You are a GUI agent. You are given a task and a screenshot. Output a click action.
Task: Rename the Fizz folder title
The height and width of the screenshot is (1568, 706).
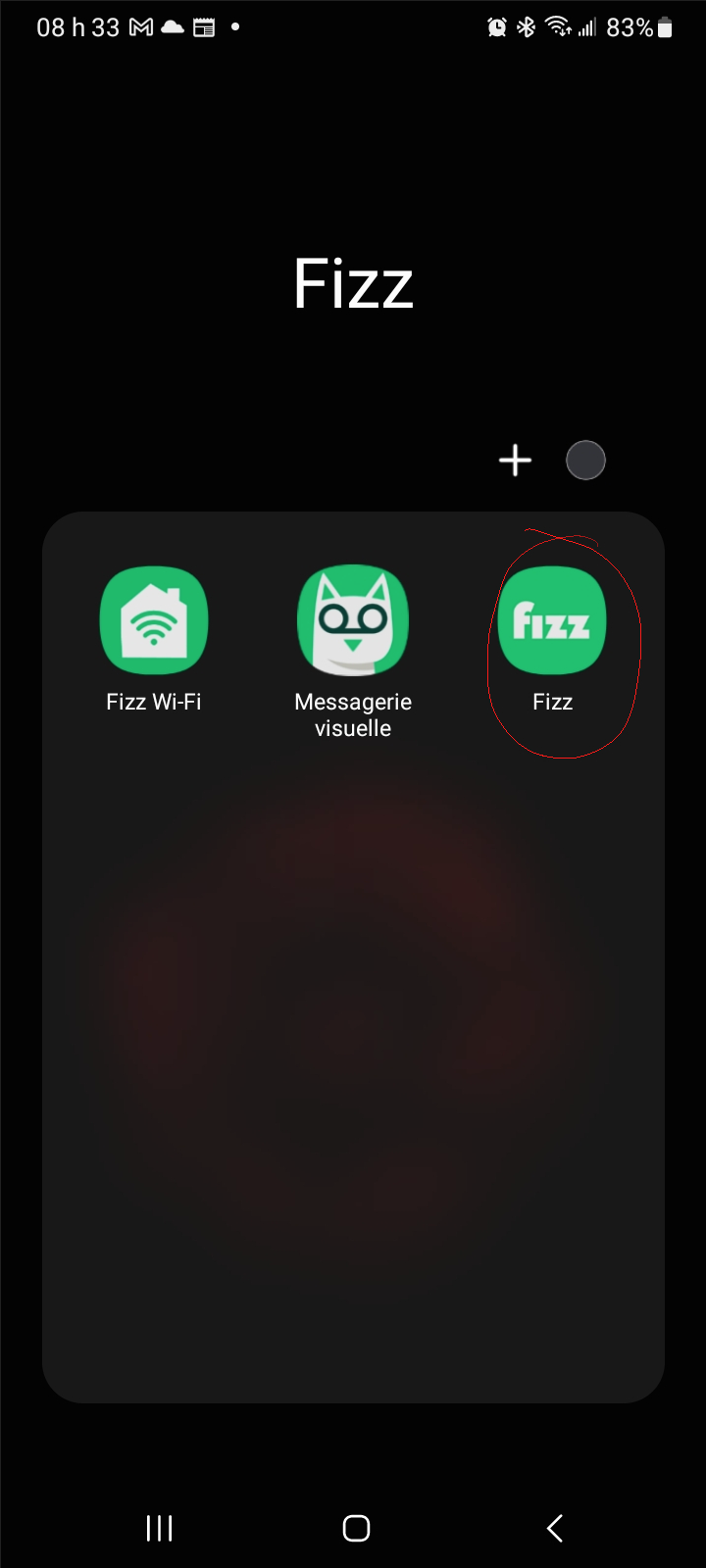point(353,284)
